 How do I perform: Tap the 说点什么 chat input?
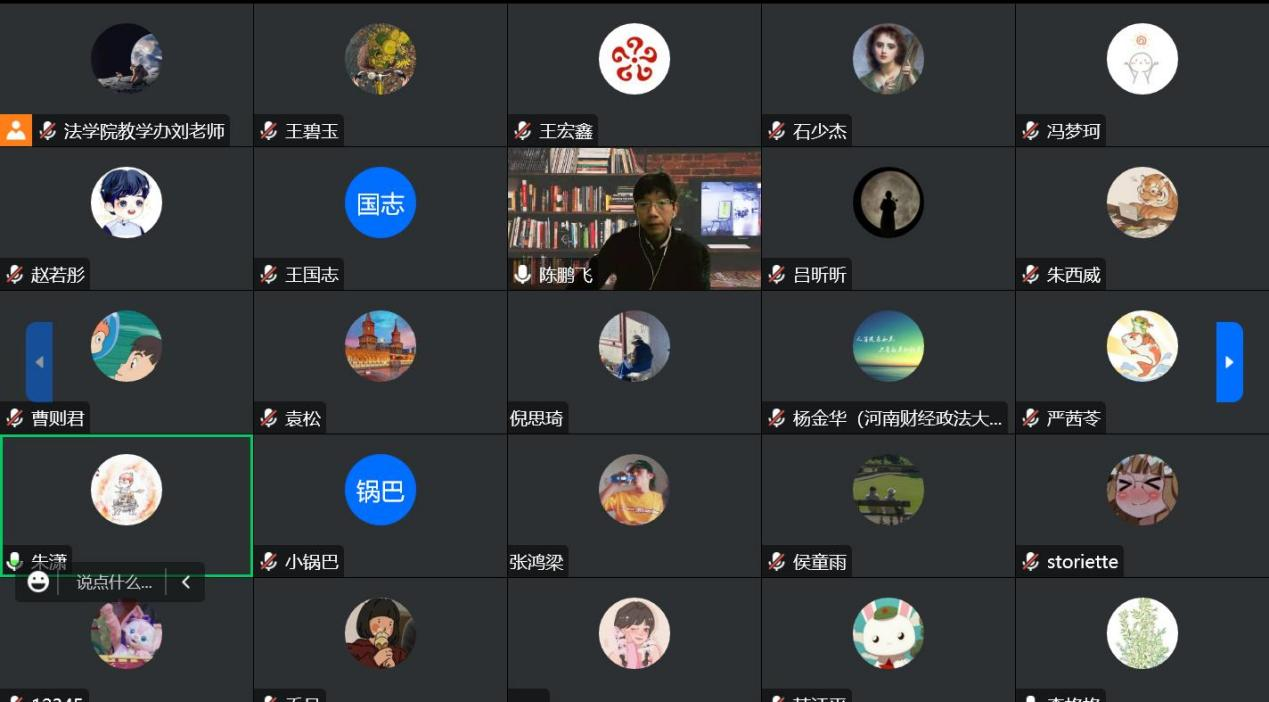pyautogui.click(x=114, y=582)
